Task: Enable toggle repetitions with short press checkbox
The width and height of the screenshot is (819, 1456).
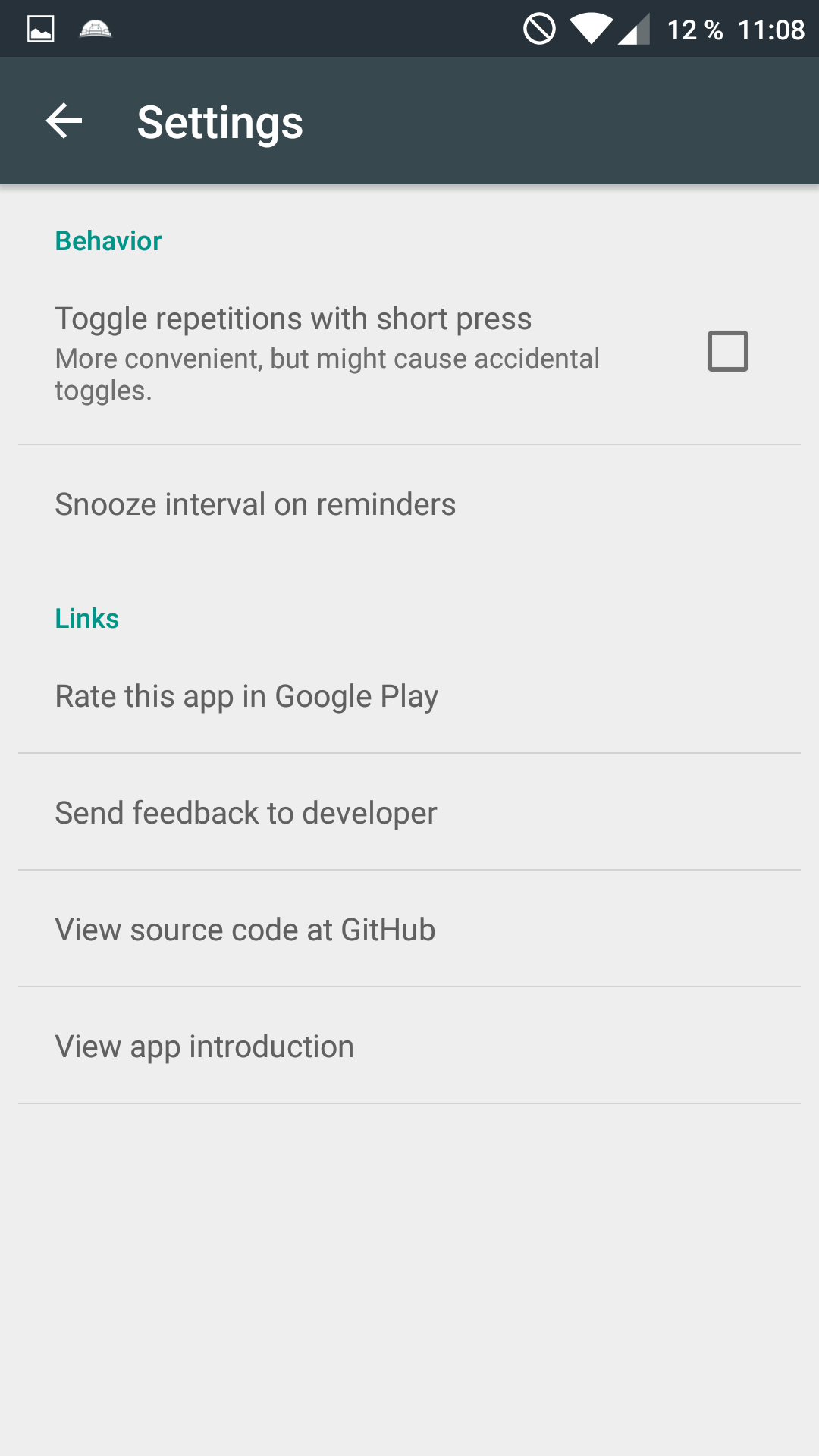Action: click(727, 351)
